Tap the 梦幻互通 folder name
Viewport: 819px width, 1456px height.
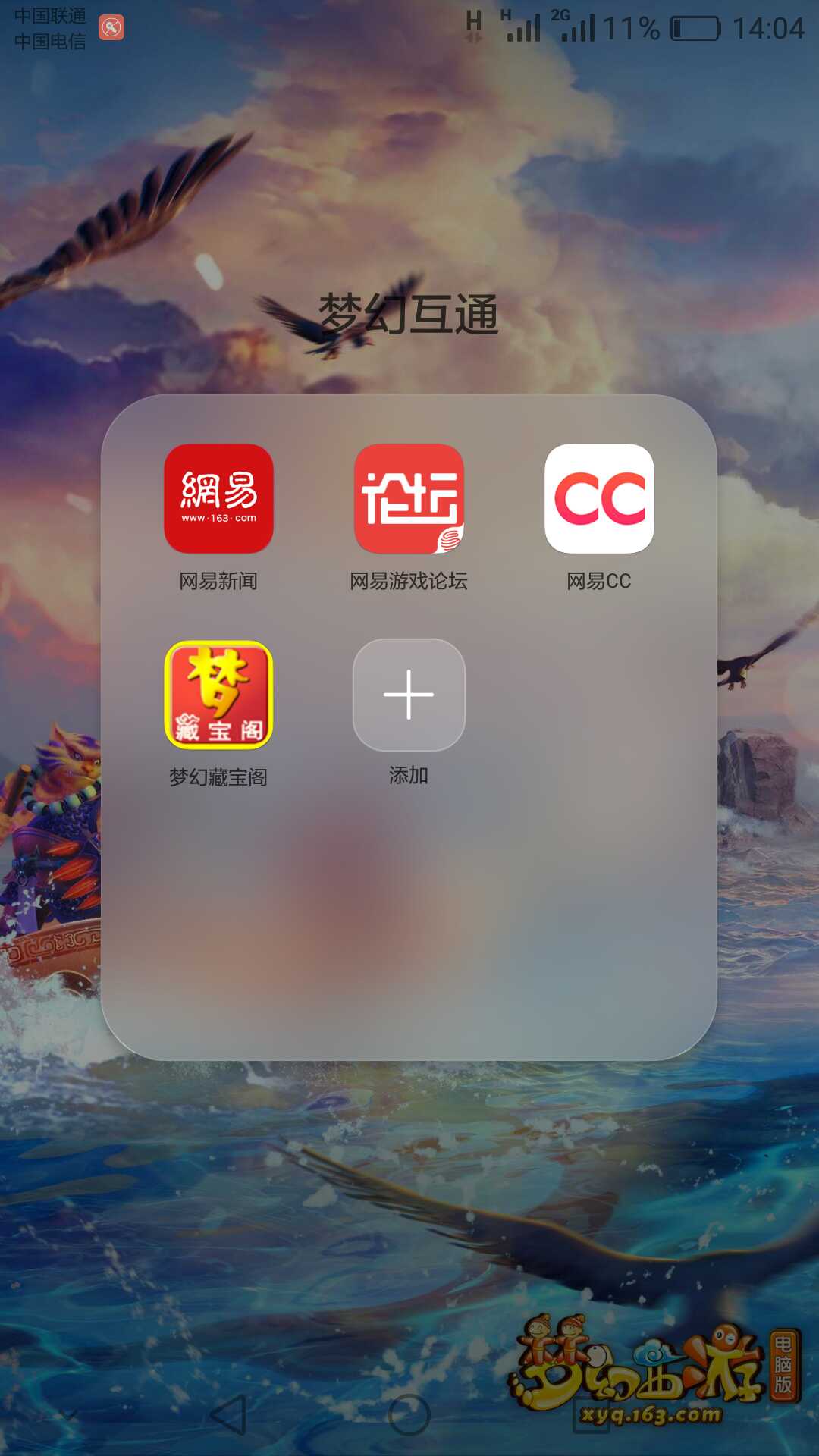(x=409, y=315)
